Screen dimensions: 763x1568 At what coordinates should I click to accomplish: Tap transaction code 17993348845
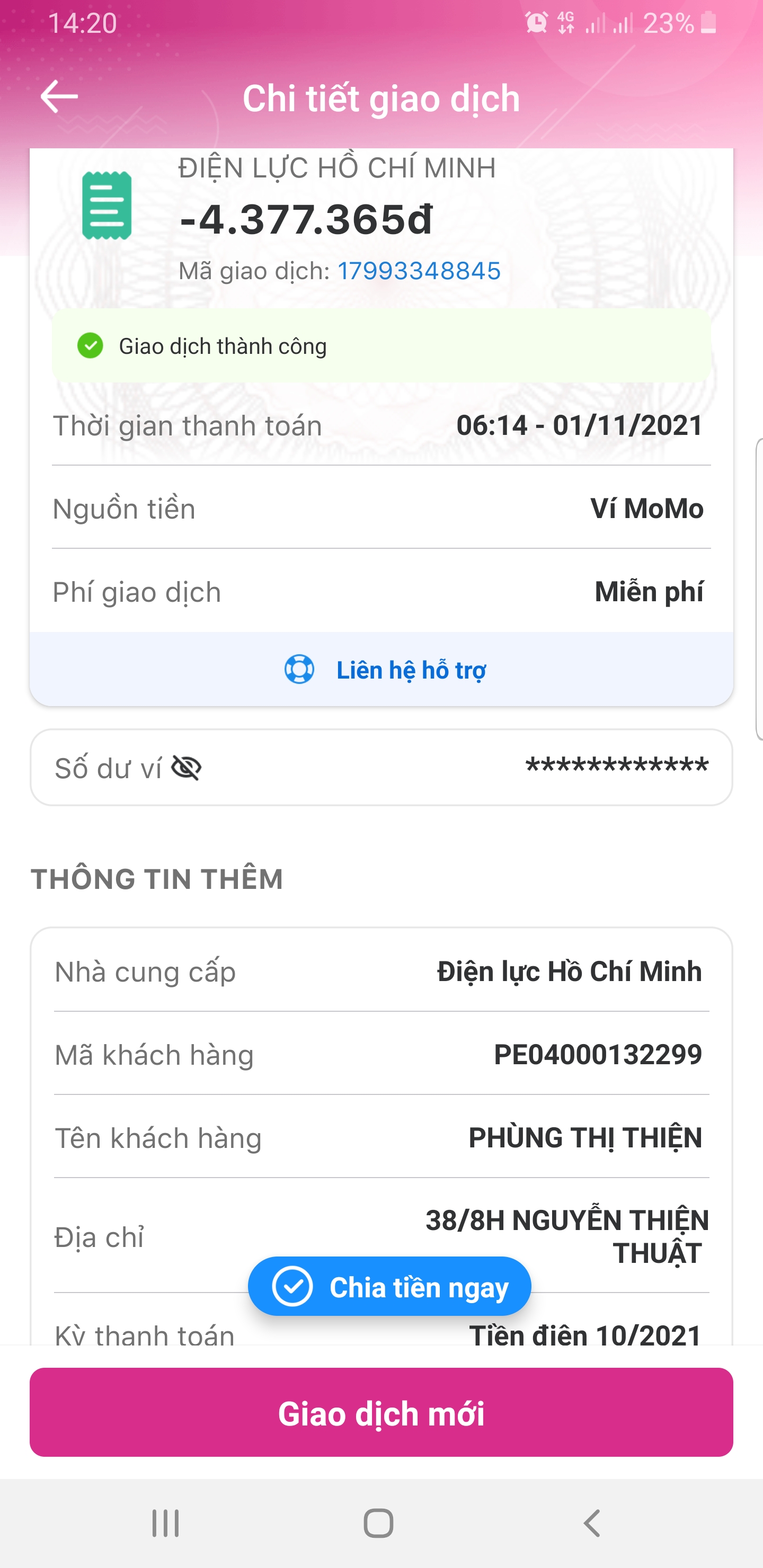click(x=419, y=271)
